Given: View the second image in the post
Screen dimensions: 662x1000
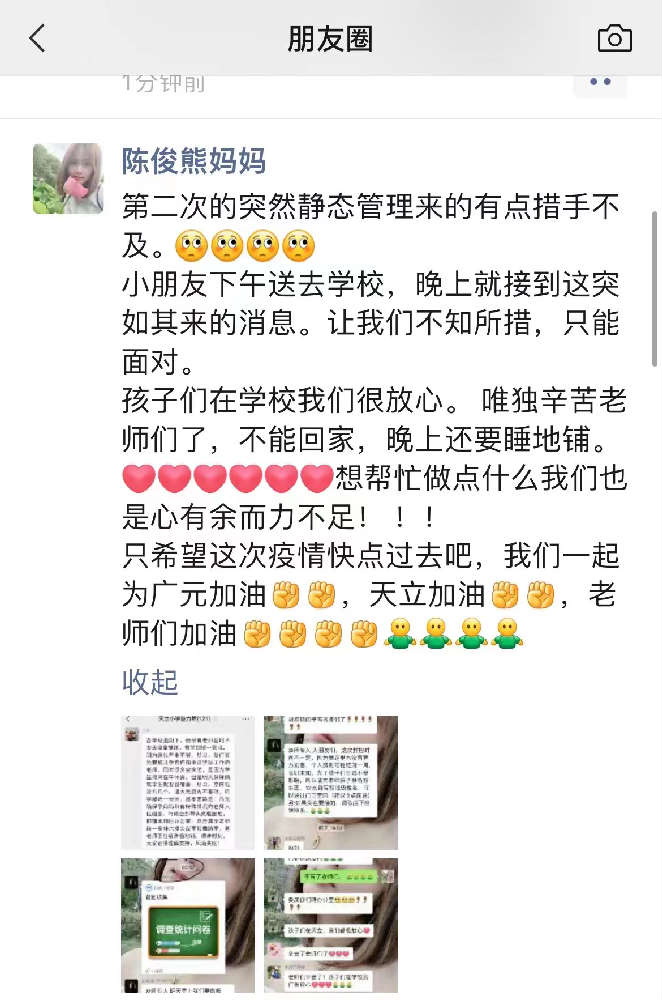Looking at the screenshot, I should [x=330, y=783].
